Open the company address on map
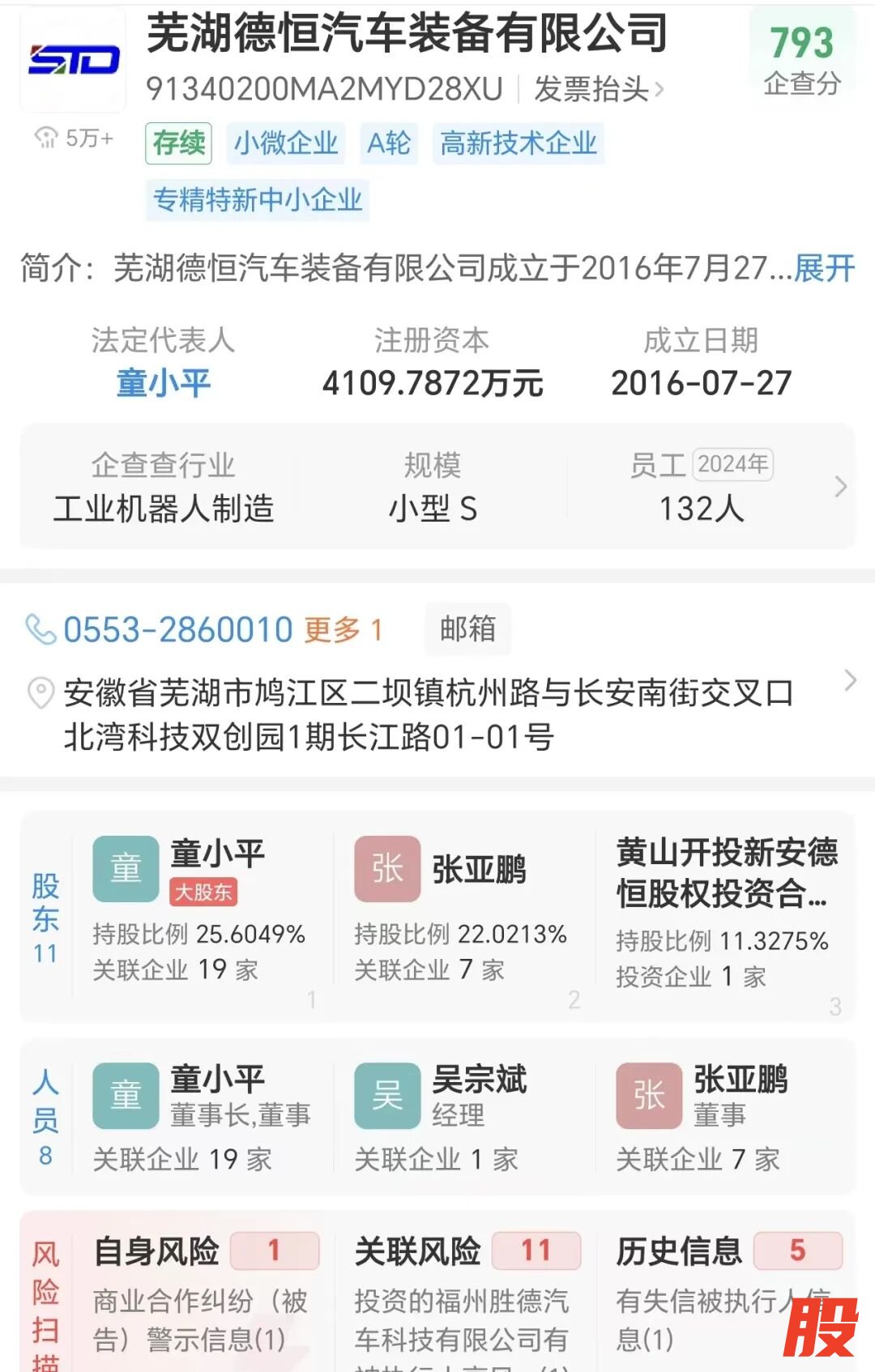The width and height of the screenshot is (875, 1372). [x=428, y=714]
